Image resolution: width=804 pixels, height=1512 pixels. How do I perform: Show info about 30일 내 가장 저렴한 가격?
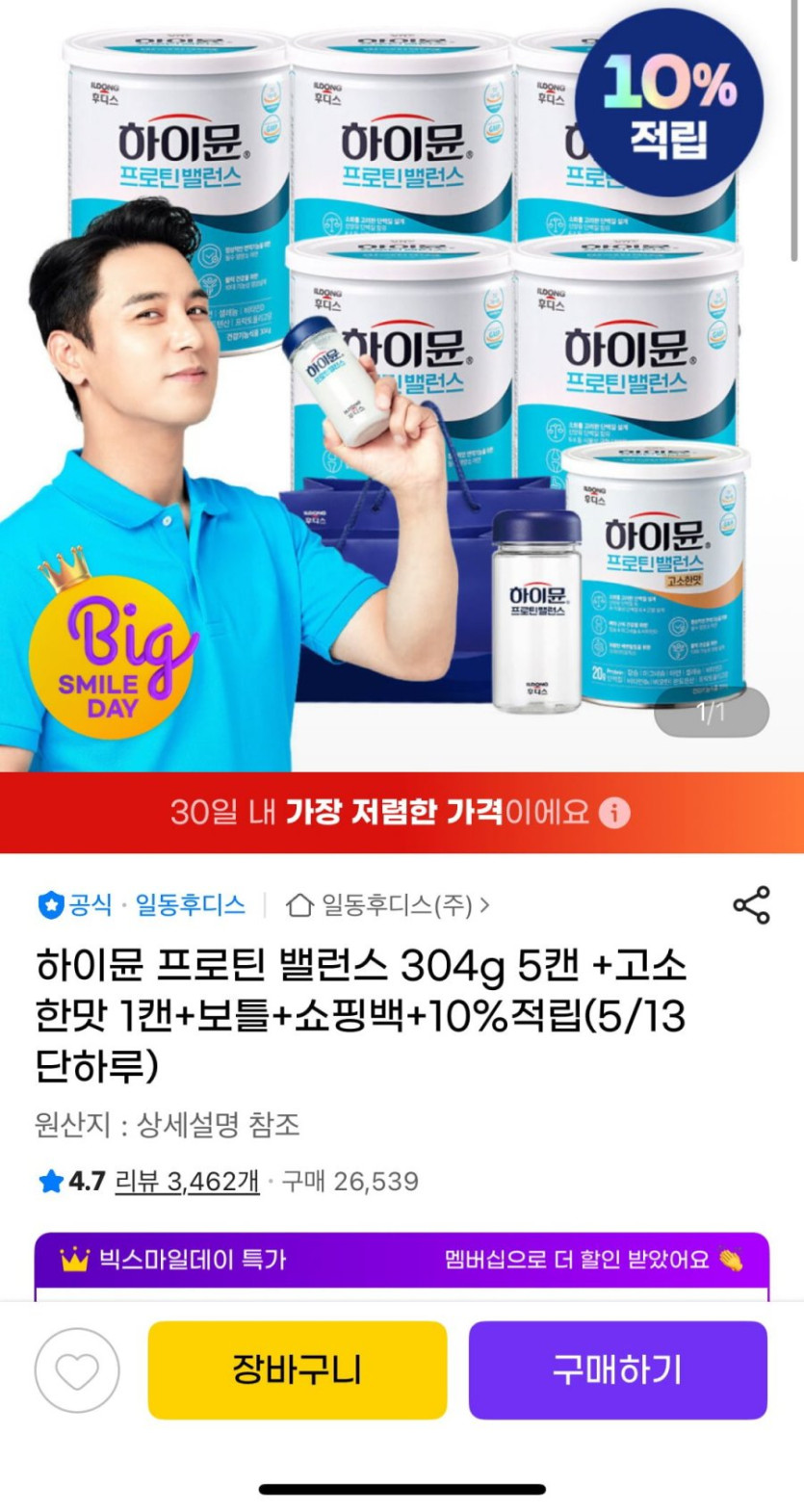pos(614,813)
